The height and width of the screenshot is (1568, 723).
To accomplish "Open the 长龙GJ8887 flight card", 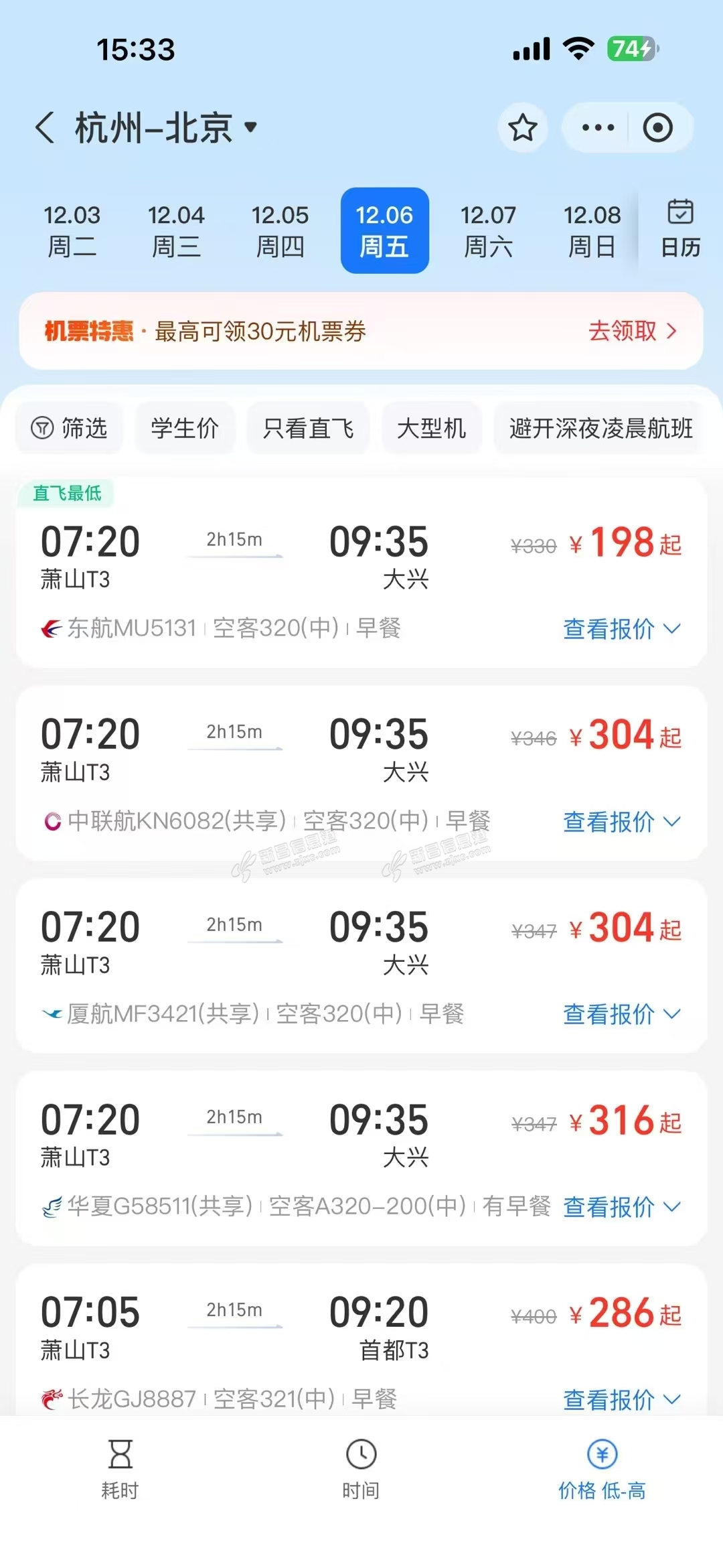I will [x=361, y=1340].
